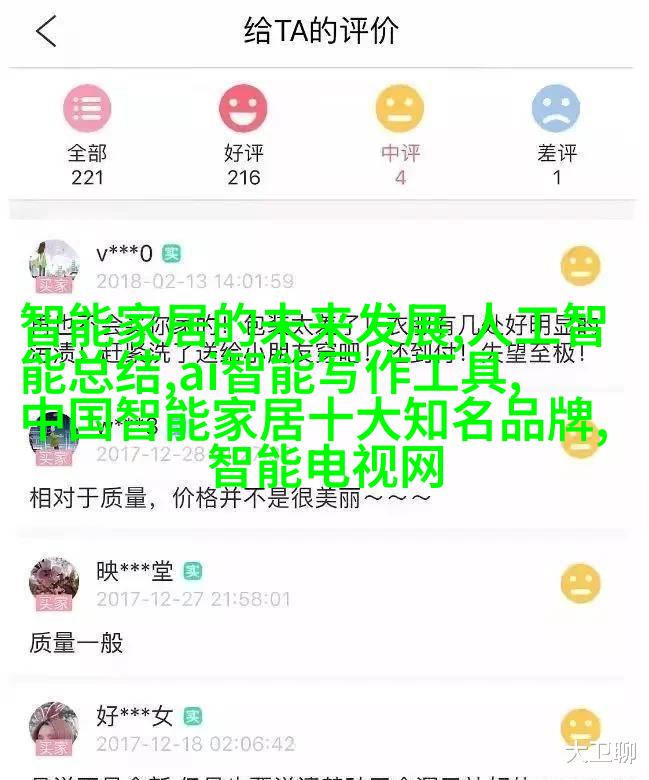Screen dimensions: 649x780
Task: Switch to the 全部 reviews tab
Action: point(87,132)
